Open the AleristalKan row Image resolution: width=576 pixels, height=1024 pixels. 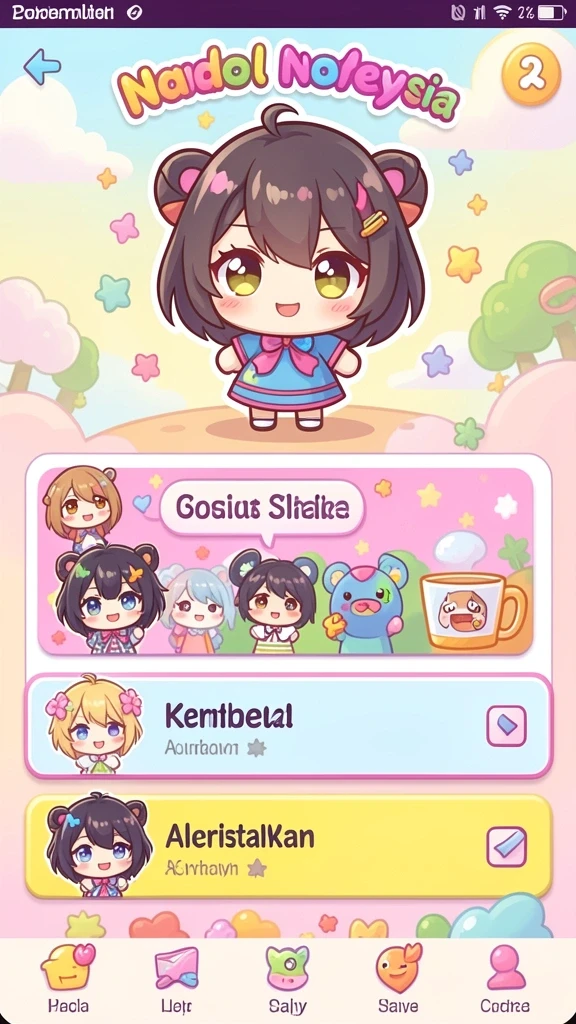click(288, 847)
